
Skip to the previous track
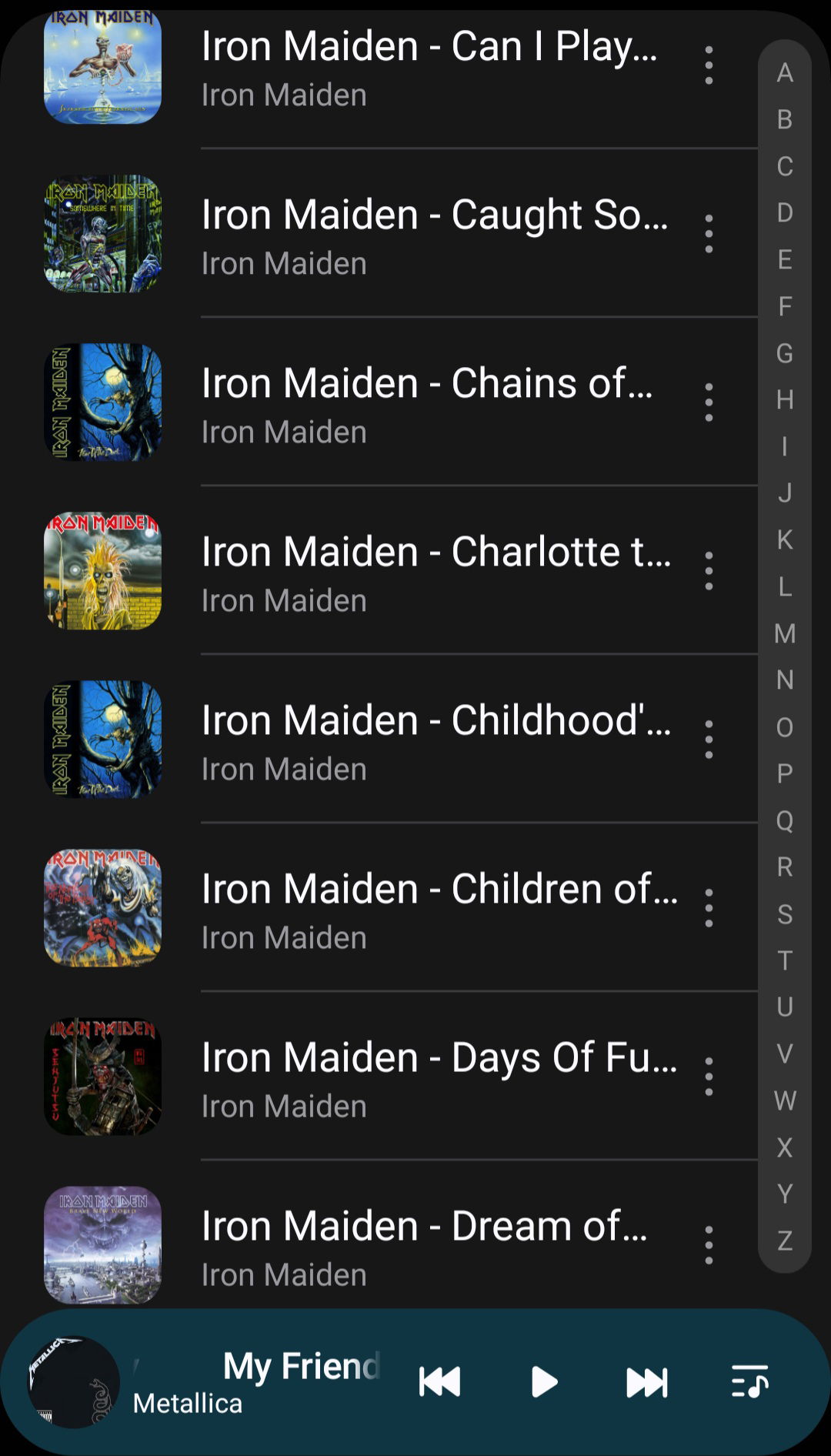click(x=439, y=1382)
